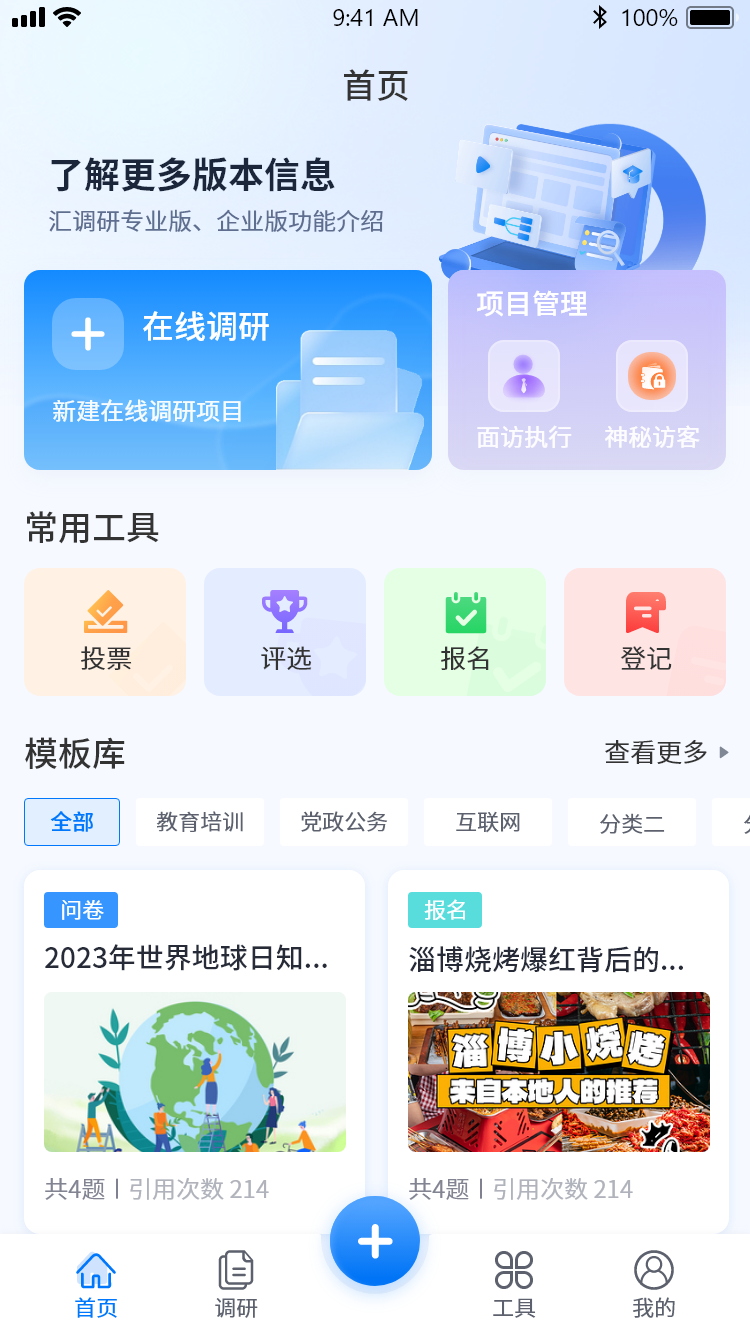The image size is (750, 1334).
Task: Open the 2023年世界地球日 questionnaire template
Action: [x=195, y=1050]
